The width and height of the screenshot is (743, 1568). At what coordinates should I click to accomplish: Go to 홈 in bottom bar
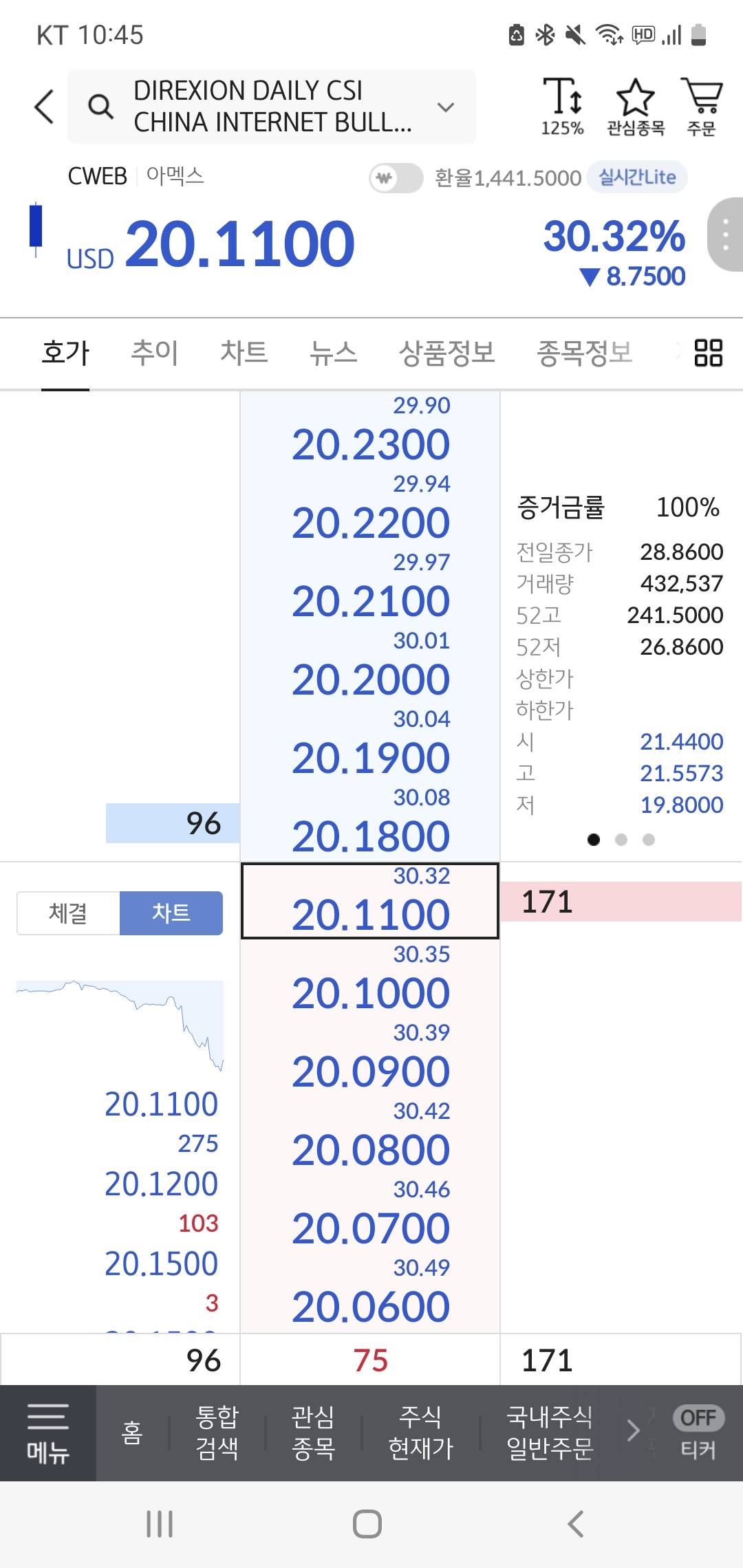131,1433
